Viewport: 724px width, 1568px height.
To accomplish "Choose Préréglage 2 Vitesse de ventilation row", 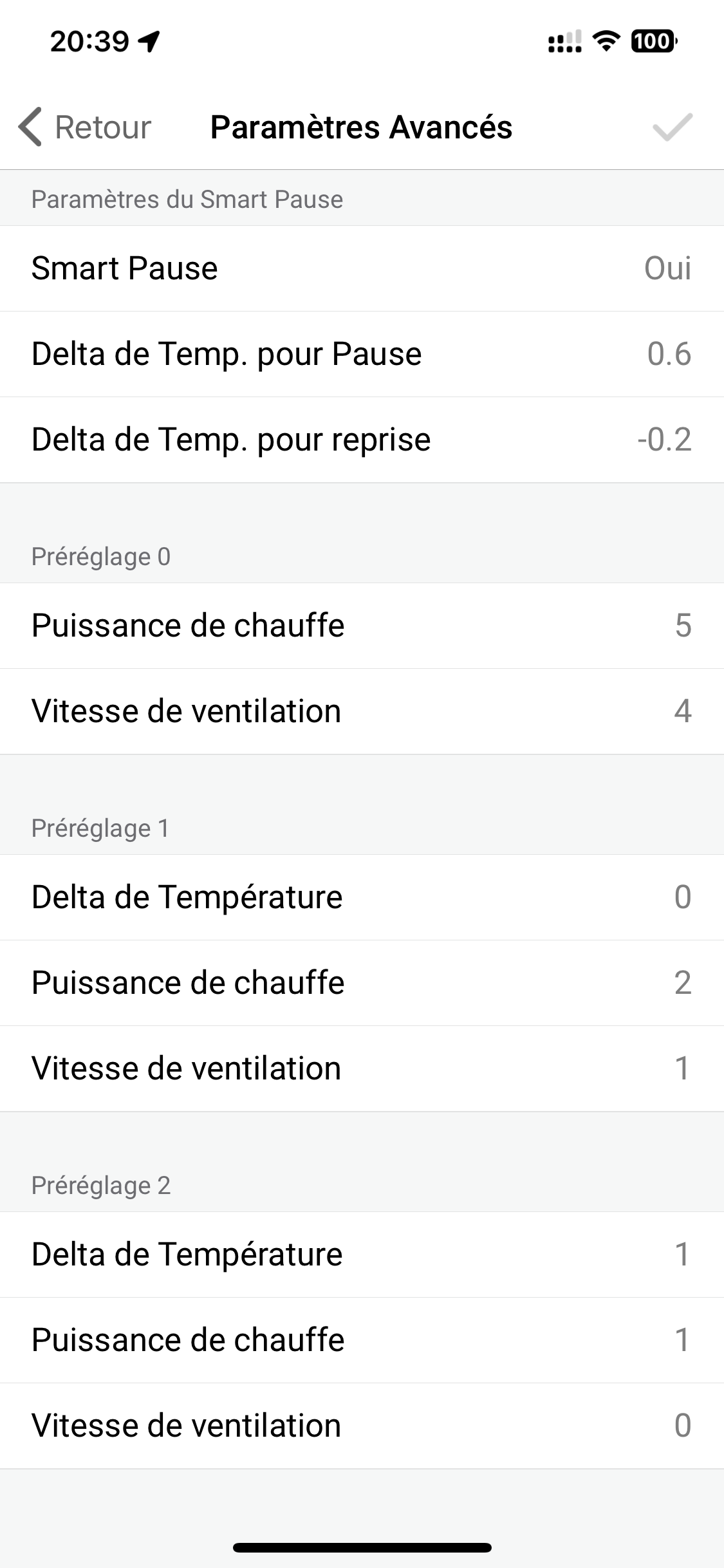I will [362, 1426].
